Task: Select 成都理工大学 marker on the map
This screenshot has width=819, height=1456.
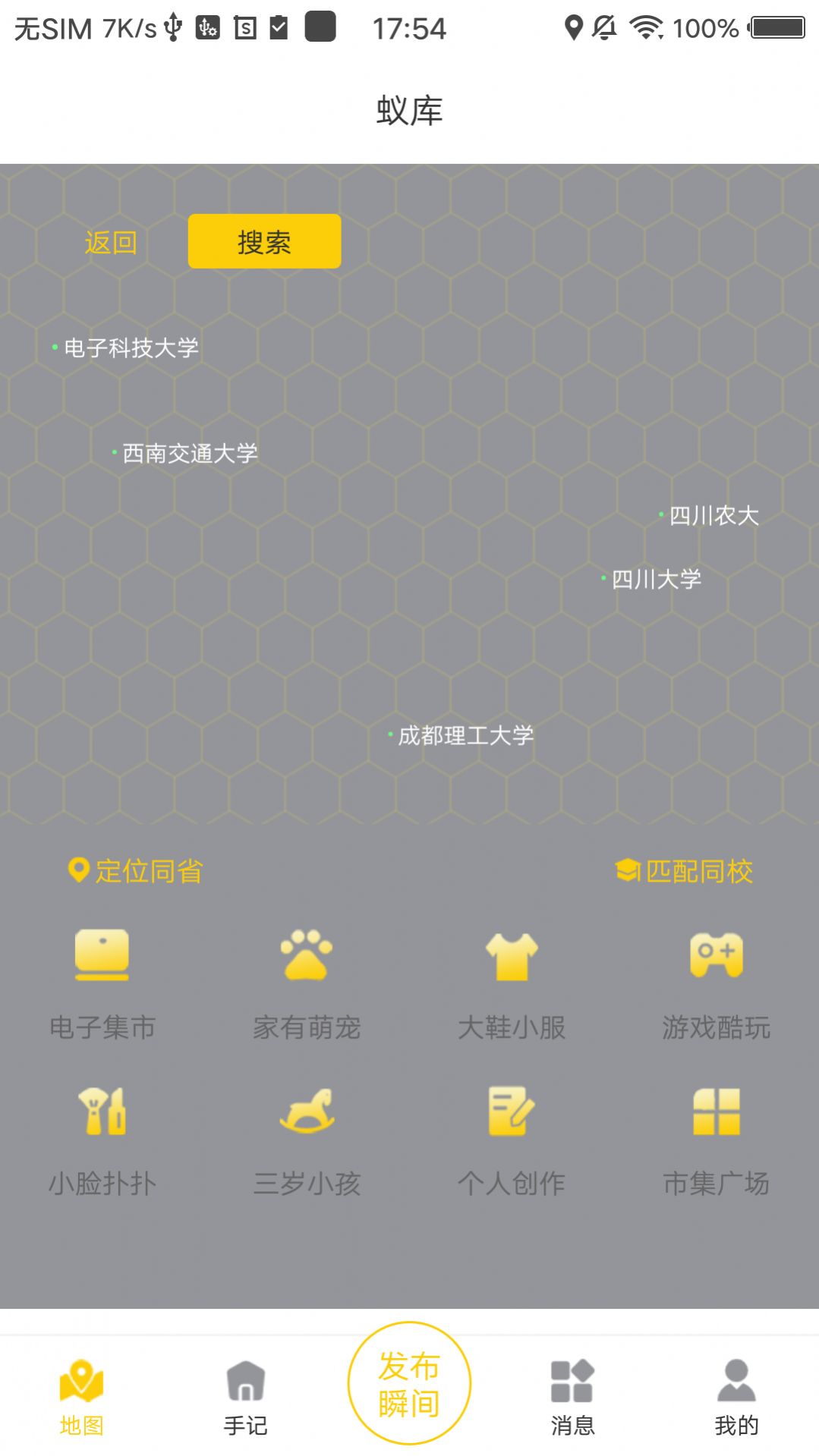Action: click(x=463, y=735)
